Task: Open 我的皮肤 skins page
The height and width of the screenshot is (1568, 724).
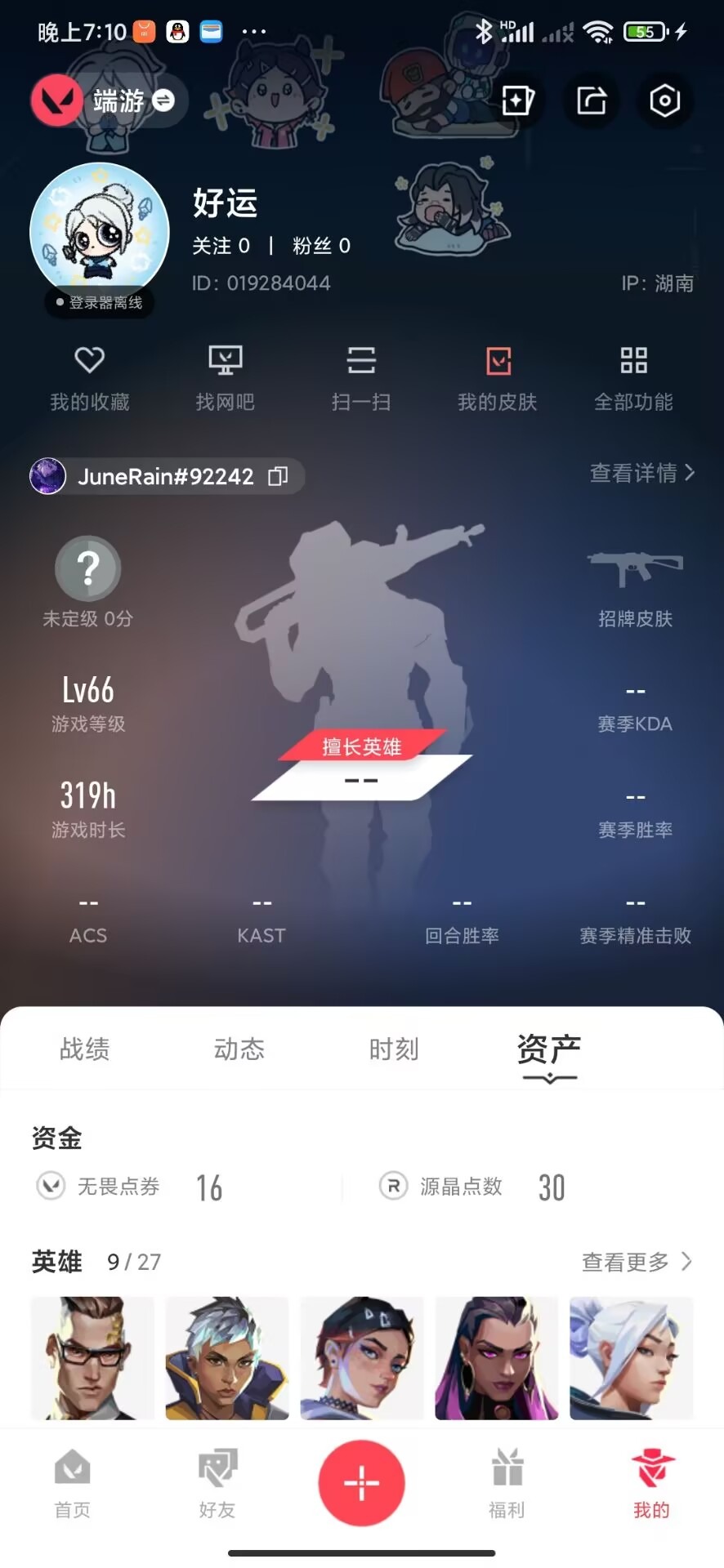Action: click(x=497, y=378)
